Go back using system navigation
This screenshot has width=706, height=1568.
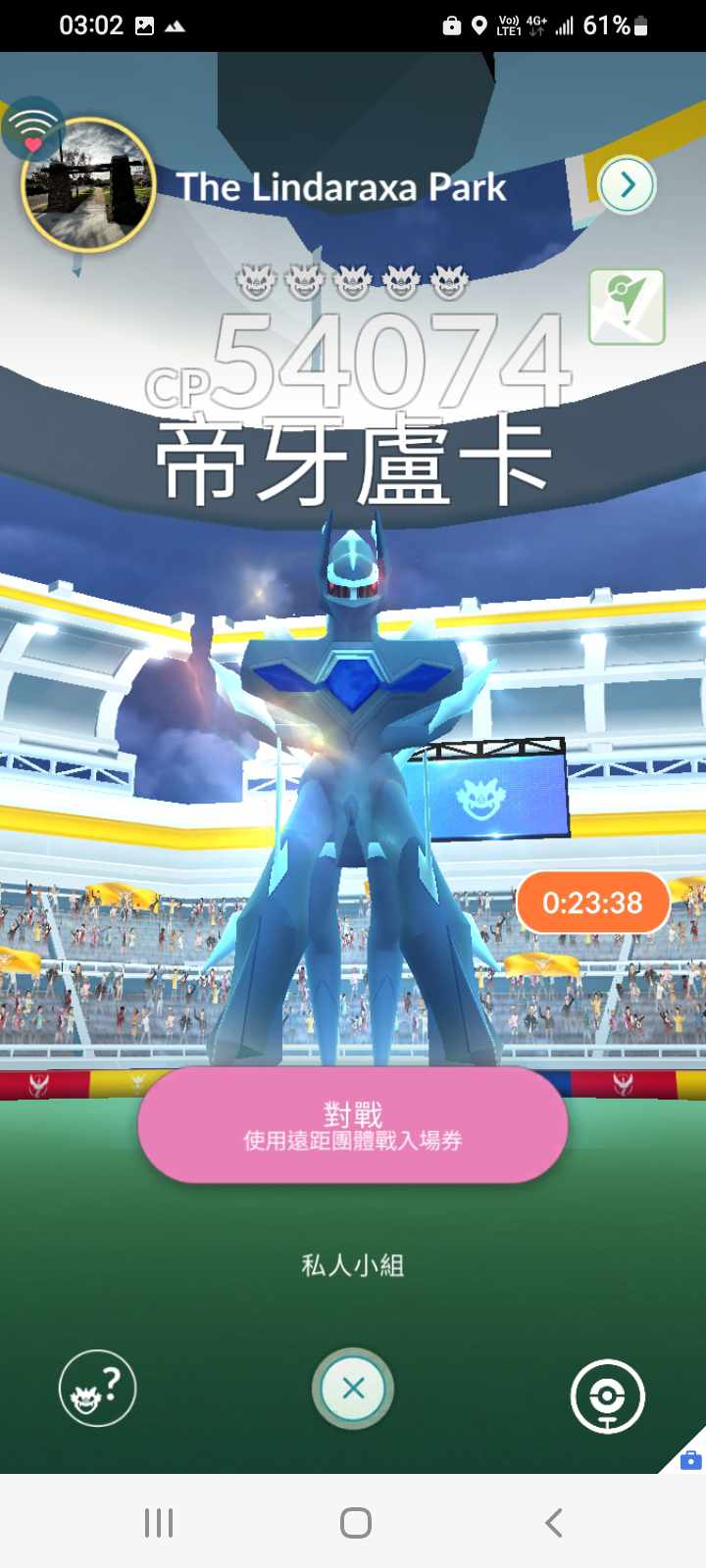click(553, 1522)
